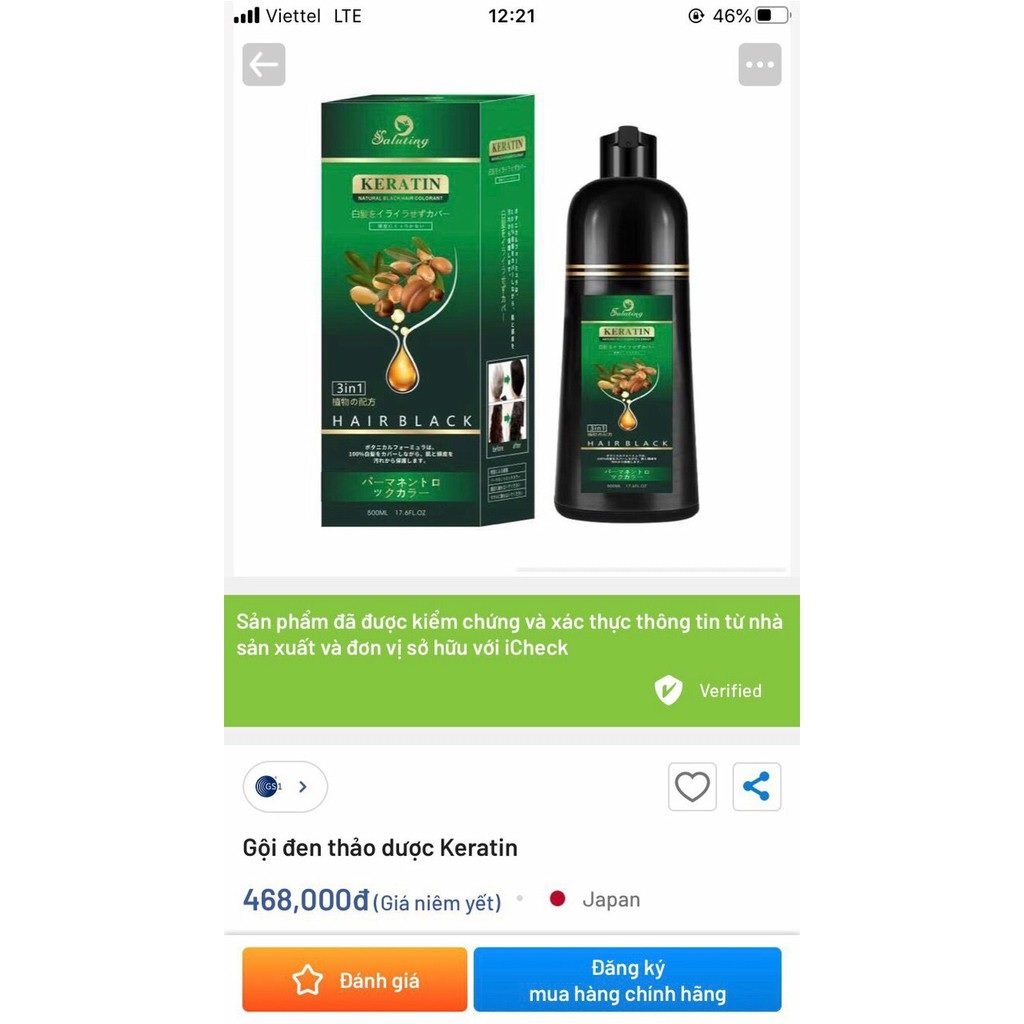Tap the Đánh giá button
Screen dimensions: 1024x1024
(x=355, y=980)
